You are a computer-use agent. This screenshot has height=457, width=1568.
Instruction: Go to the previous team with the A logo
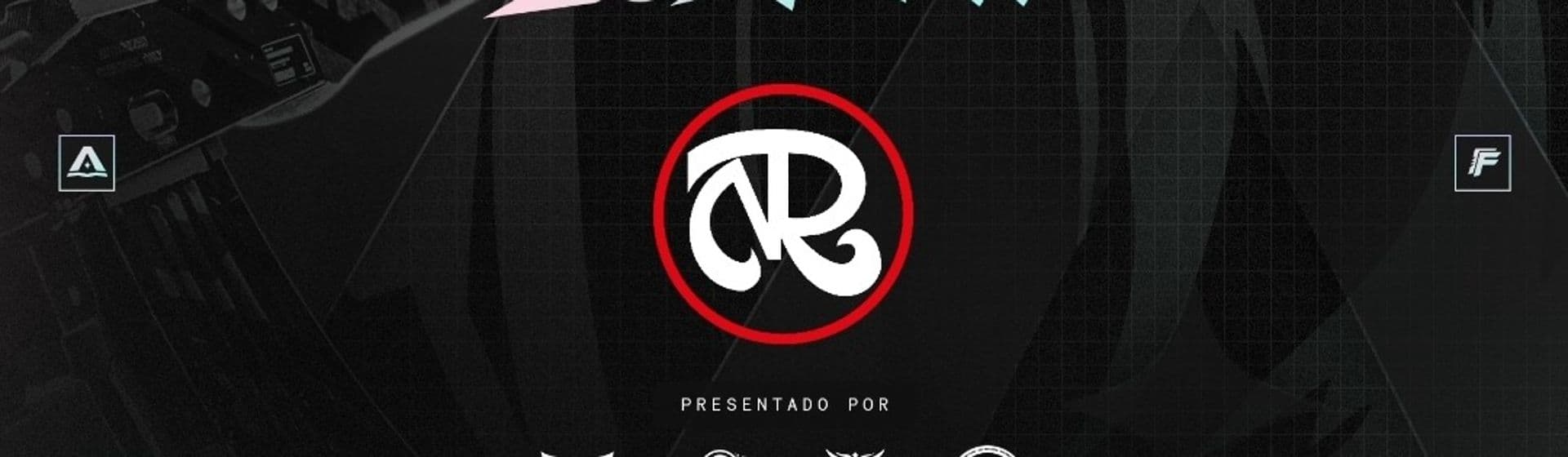(x=87, y=163)
